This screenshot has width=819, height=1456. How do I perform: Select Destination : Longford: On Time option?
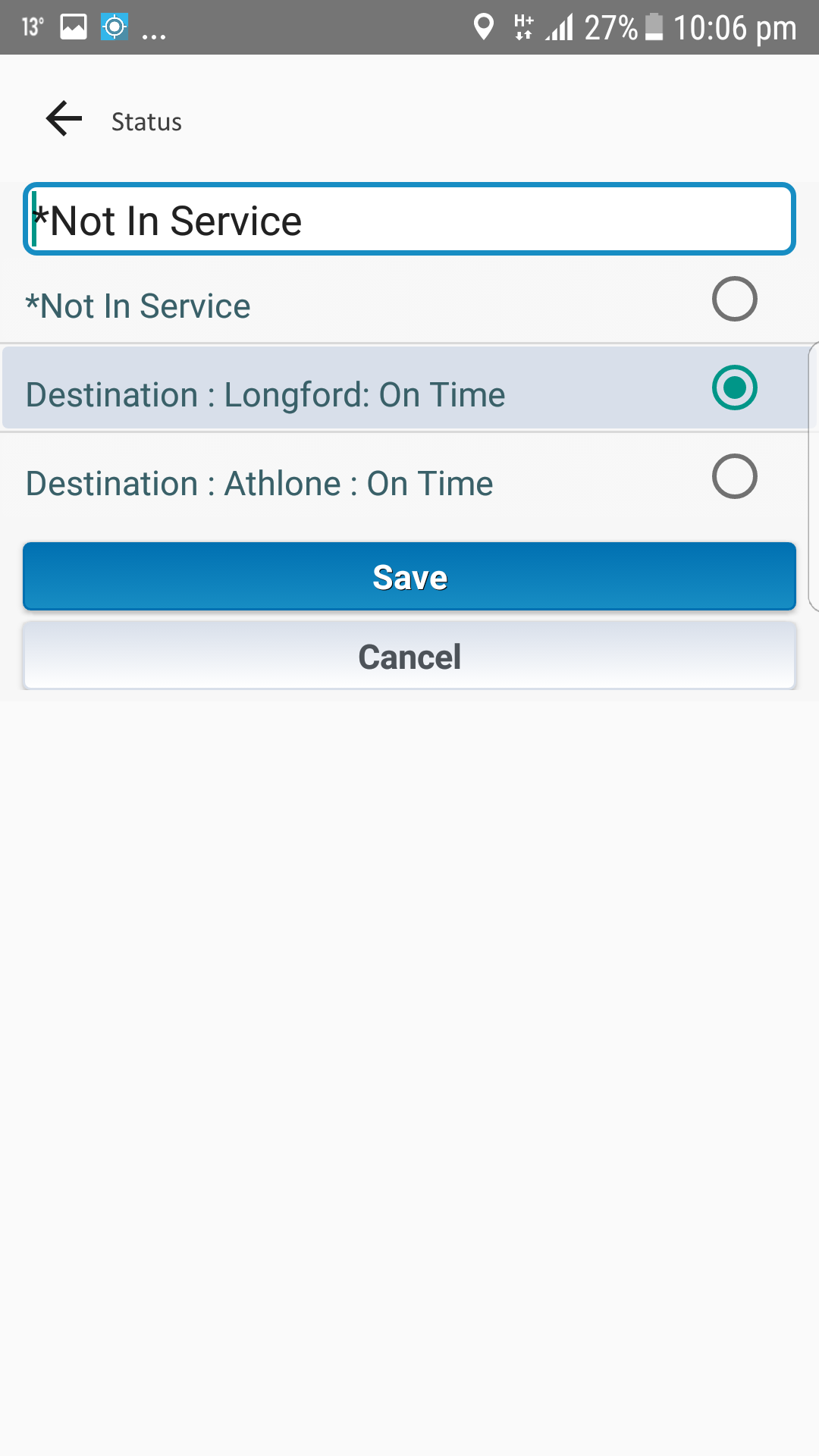(x=734, y=388)
